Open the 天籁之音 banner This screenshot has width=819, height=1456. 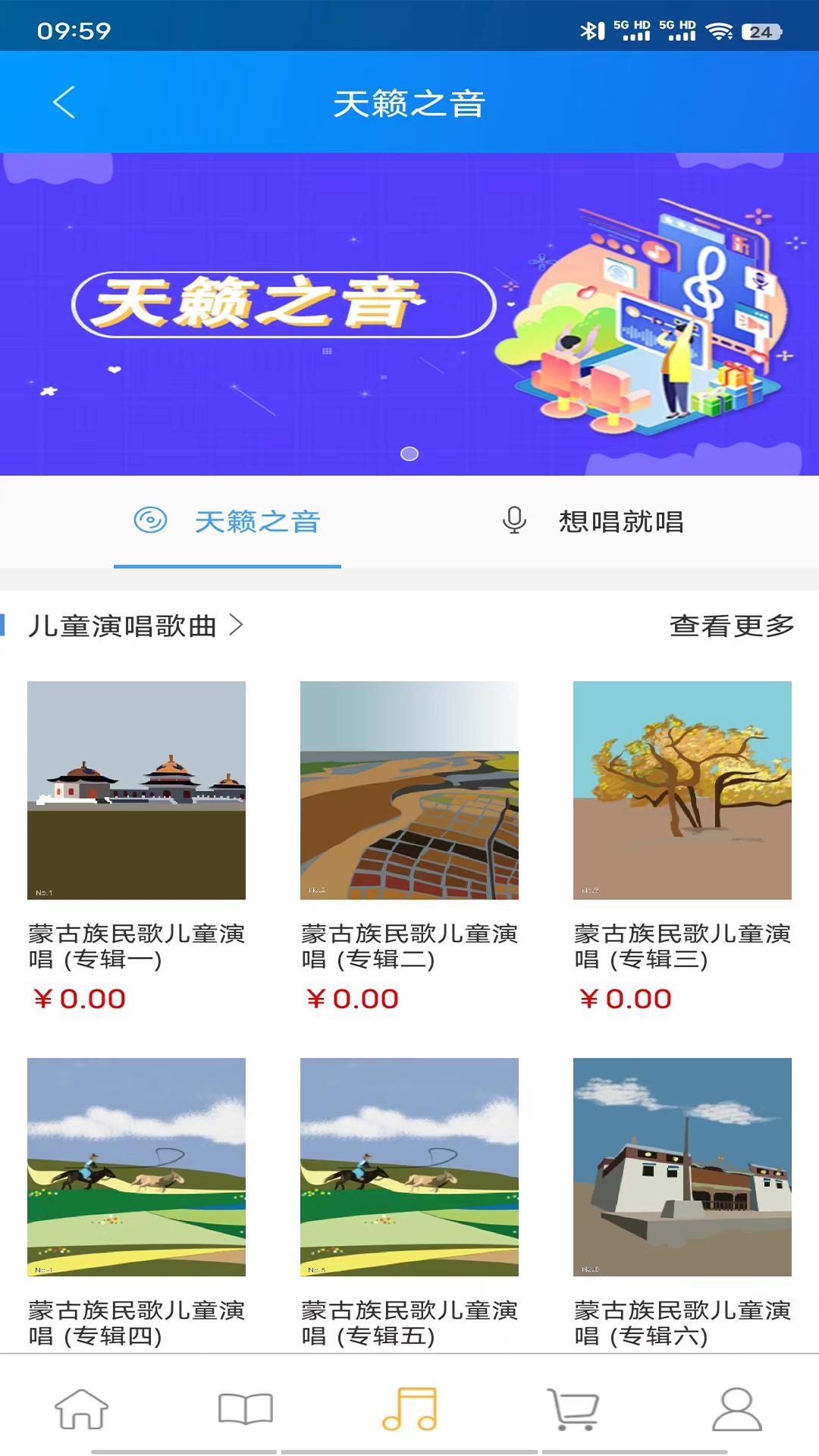pos(409,313)
